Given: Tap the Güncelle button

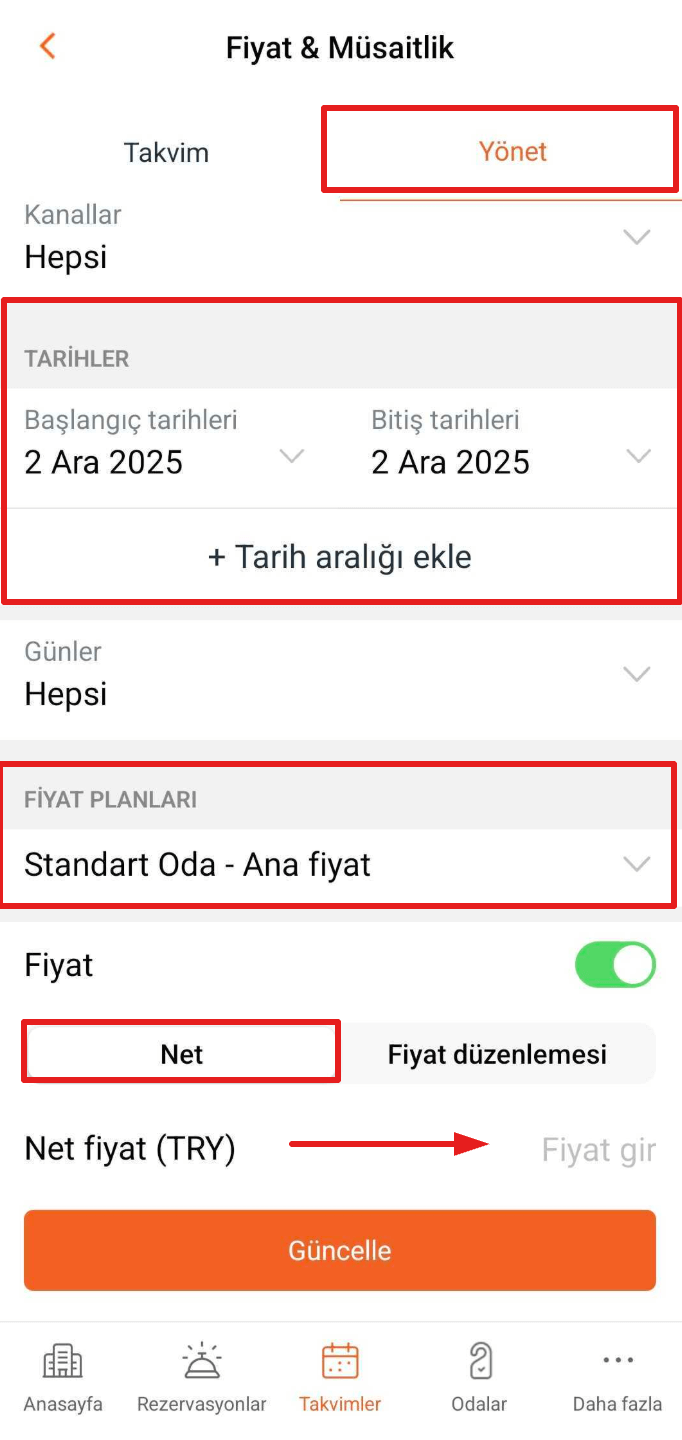Looking at the screenshot, I should tap(340, 1250).
